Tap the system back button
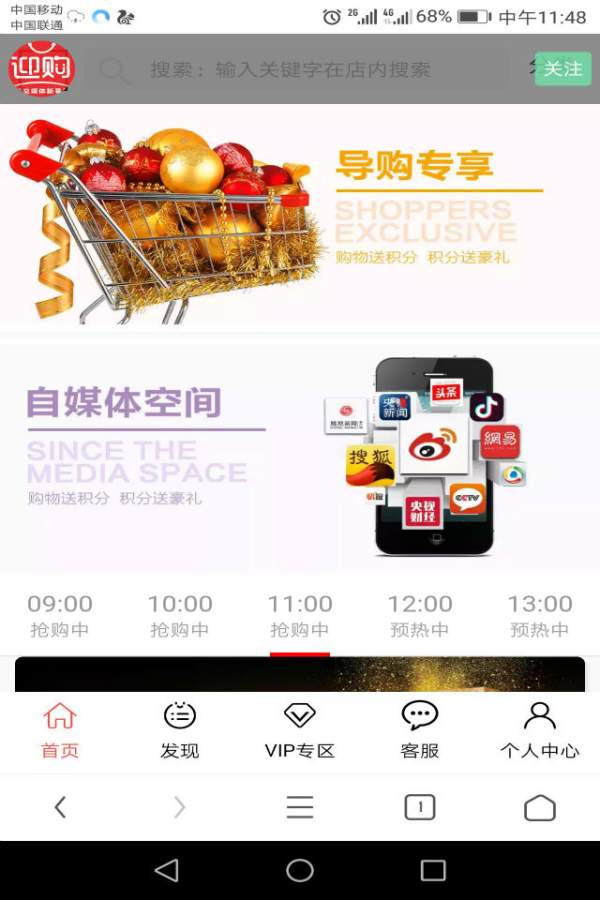600x900 pixels. pyautogui.click(x=167, y=870)
